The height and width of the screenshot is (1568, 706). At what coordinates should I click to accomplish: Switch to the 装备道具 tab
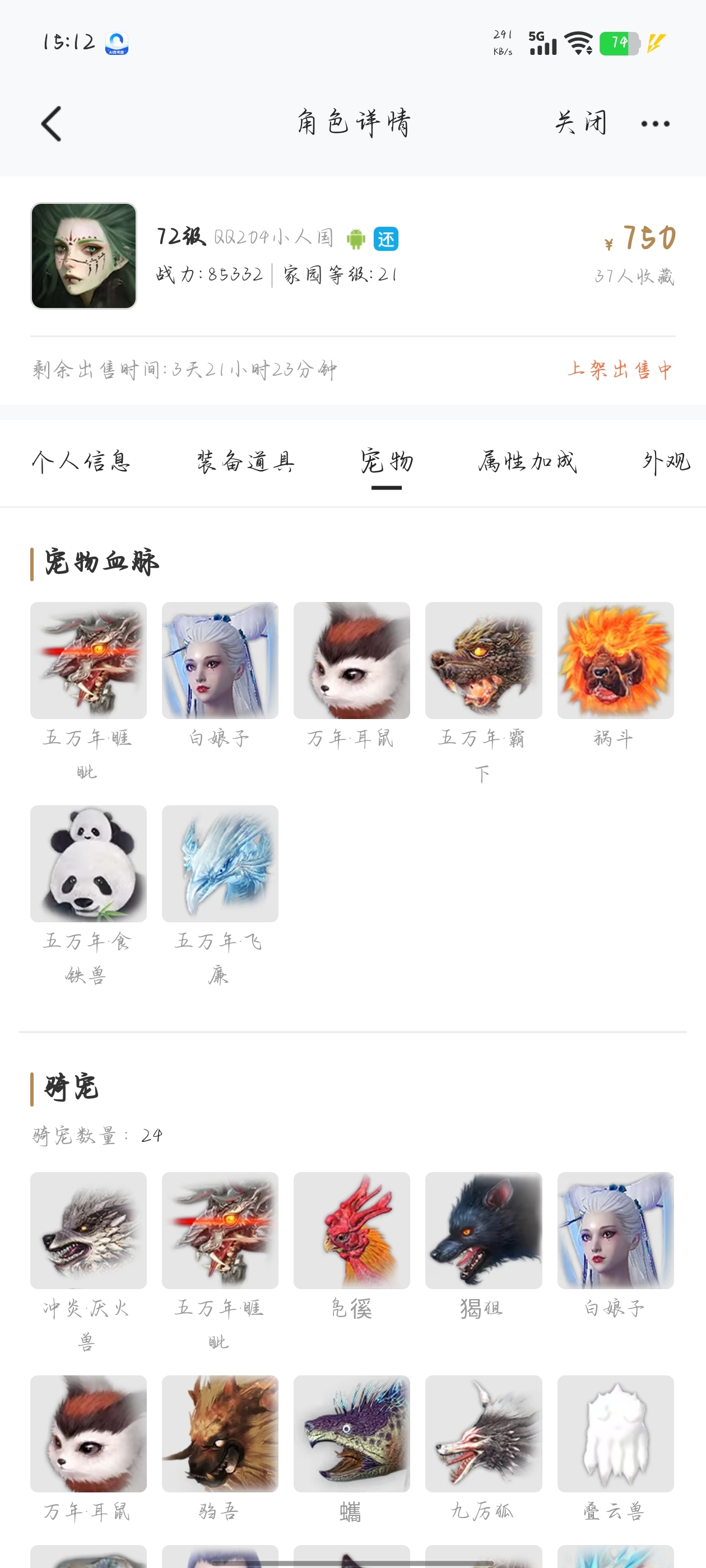pyautogui.click(x=245, y=461)
